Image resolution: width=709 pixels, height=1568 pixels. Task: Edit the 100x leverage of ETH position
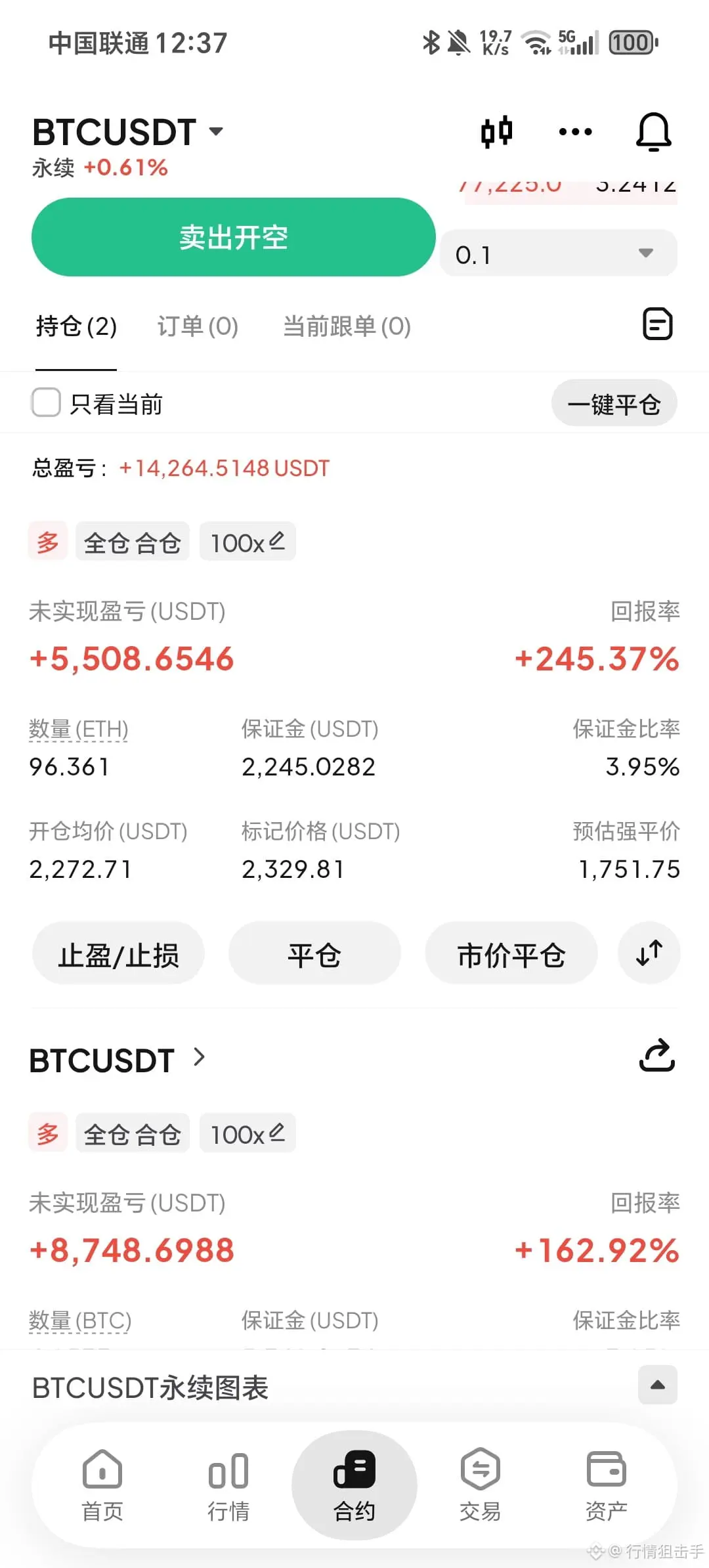pos(247,542)
